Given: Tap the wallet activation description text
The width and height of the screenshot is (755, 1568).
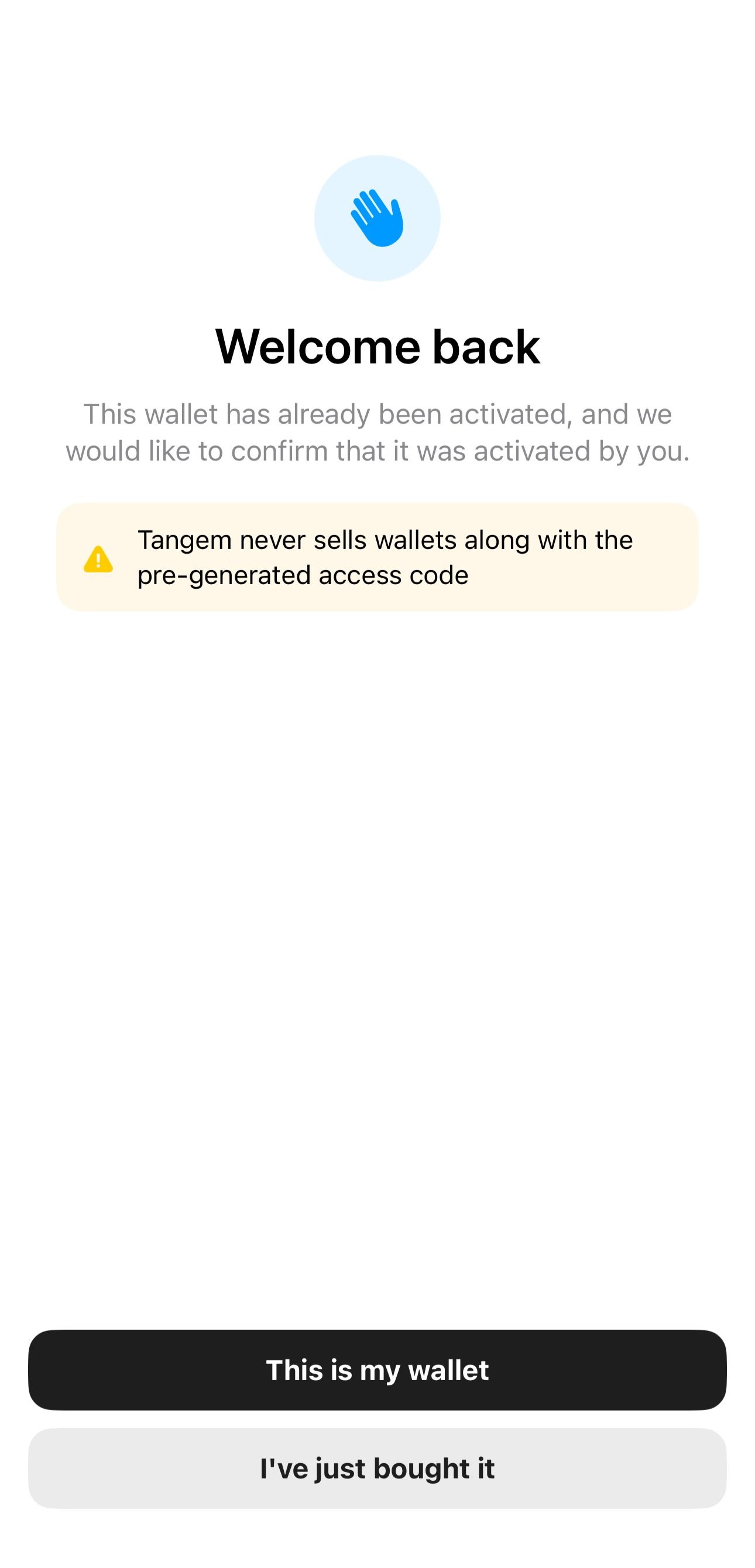Looking at the screenshot, I should pyautogui.click(x=377, y=431).
